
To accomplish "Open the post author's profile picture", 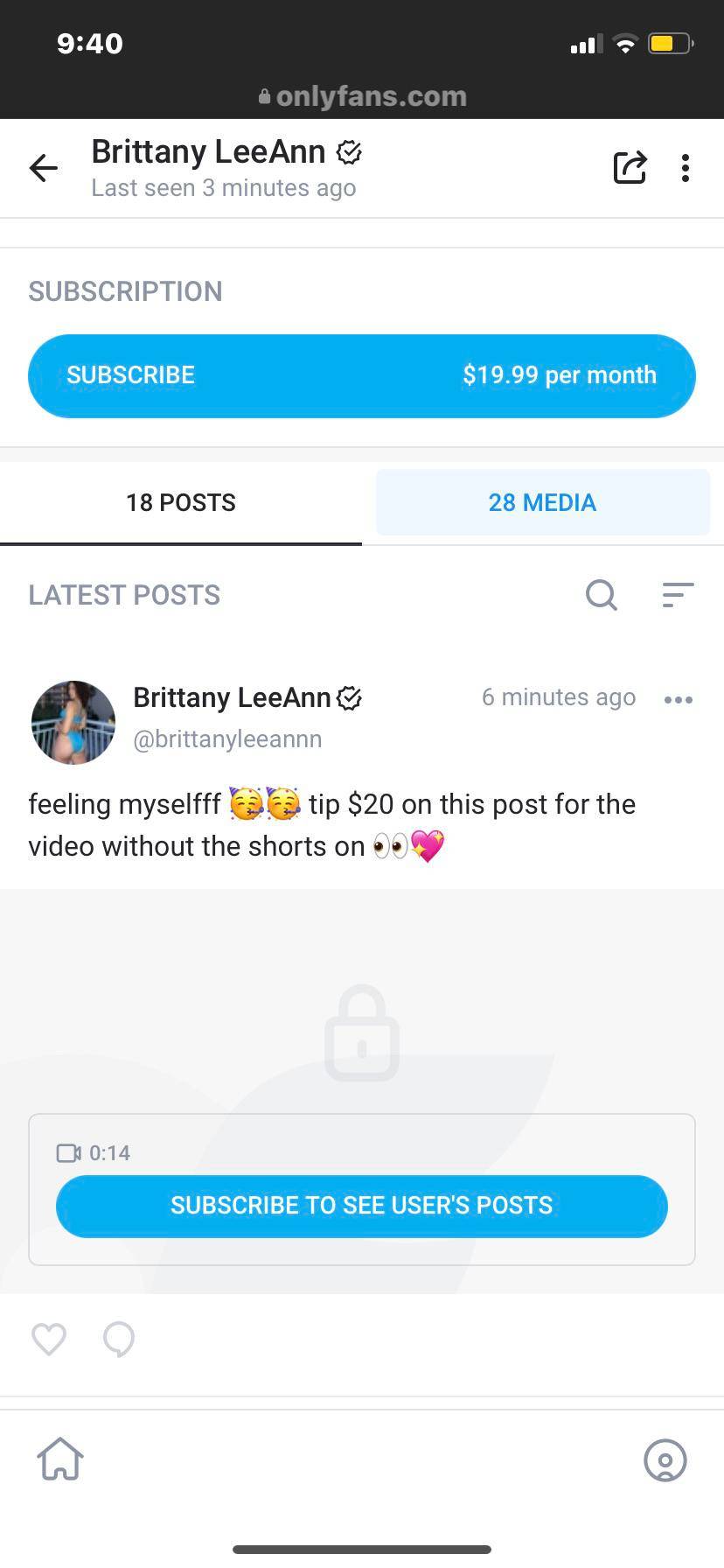I will [73, 722].
